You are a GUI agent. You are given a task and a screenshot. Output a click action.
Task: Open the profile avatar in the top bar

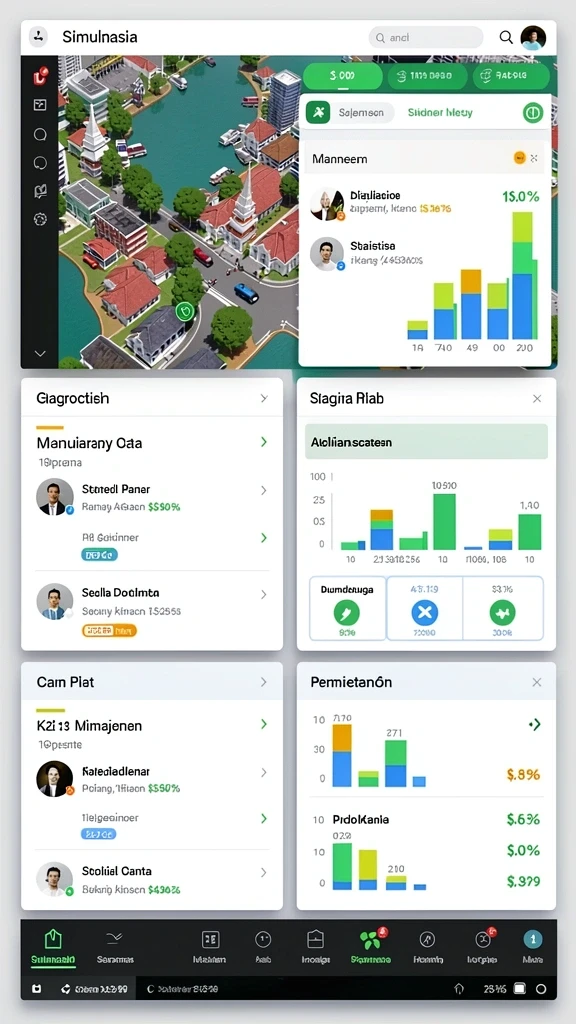(533, 38)
